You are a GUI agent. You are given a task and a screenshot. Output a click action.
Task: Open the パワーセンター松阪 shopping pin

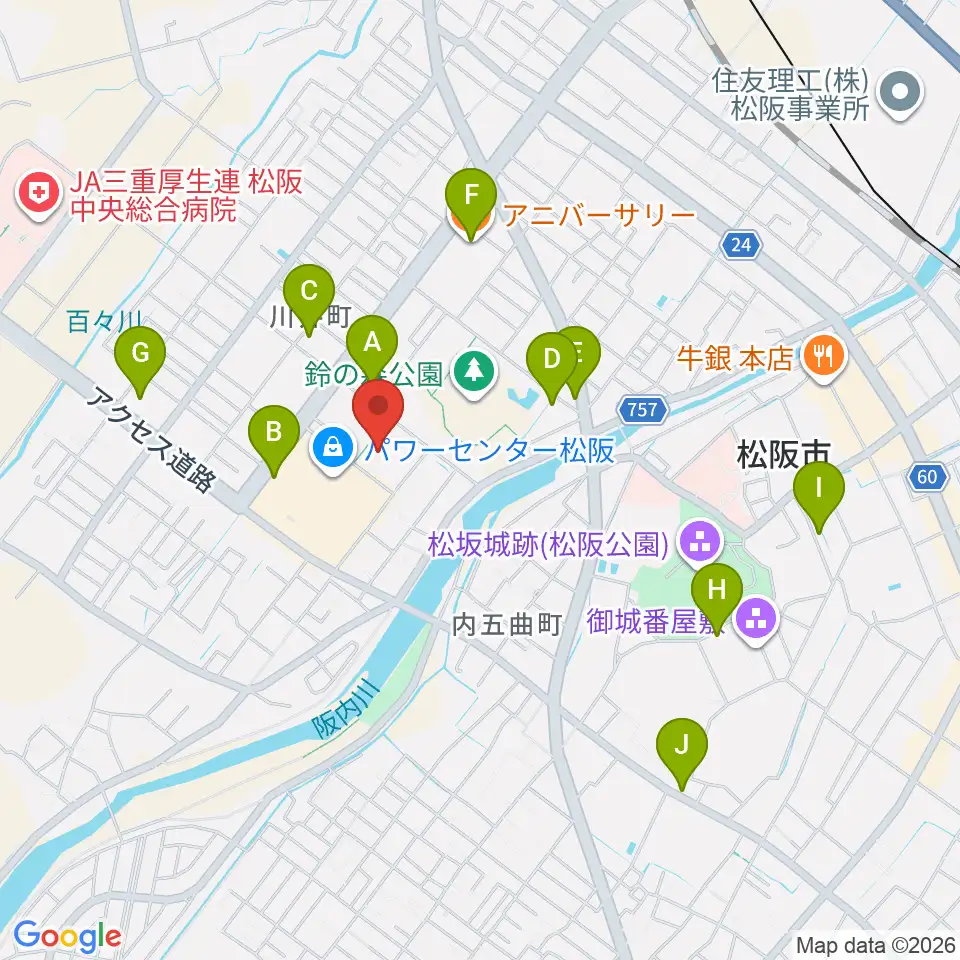coord(332,450)
